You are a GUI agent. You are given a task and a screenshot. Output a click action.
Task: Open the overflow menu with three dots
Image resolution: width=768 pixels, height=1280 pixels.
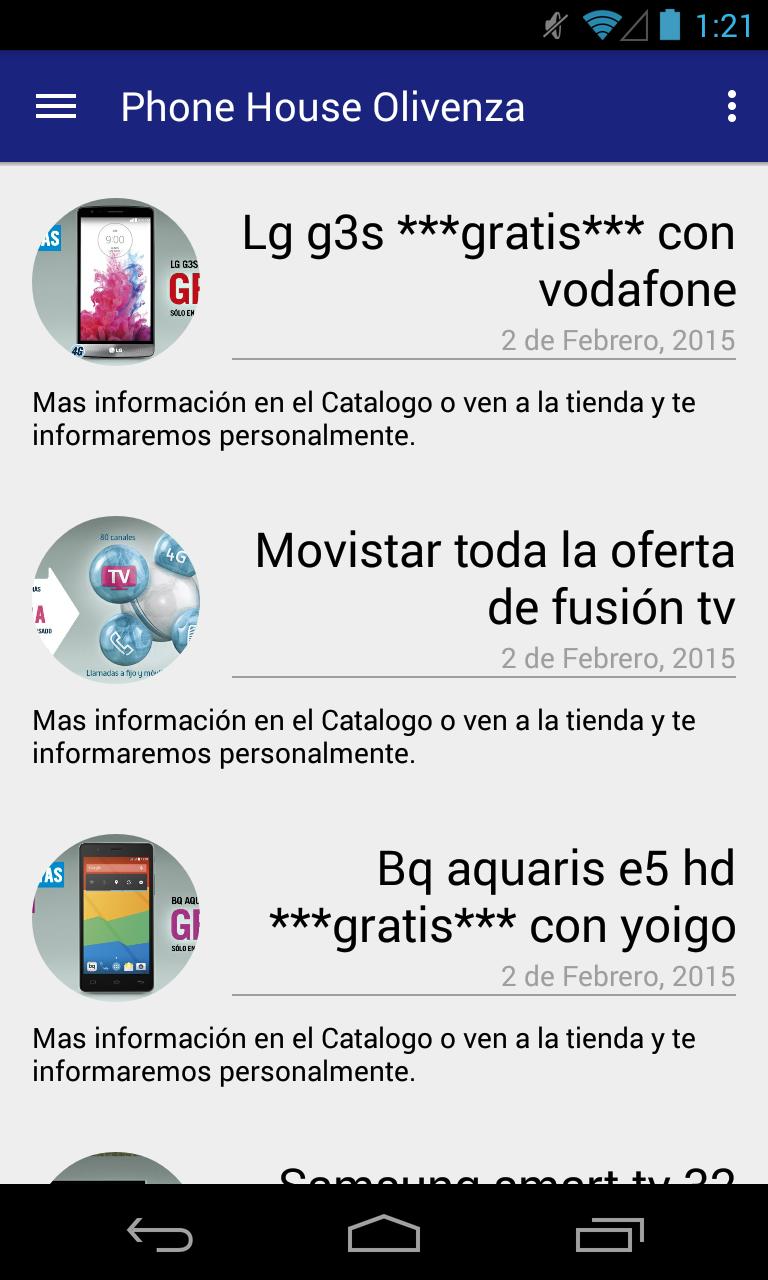point(731,106)
